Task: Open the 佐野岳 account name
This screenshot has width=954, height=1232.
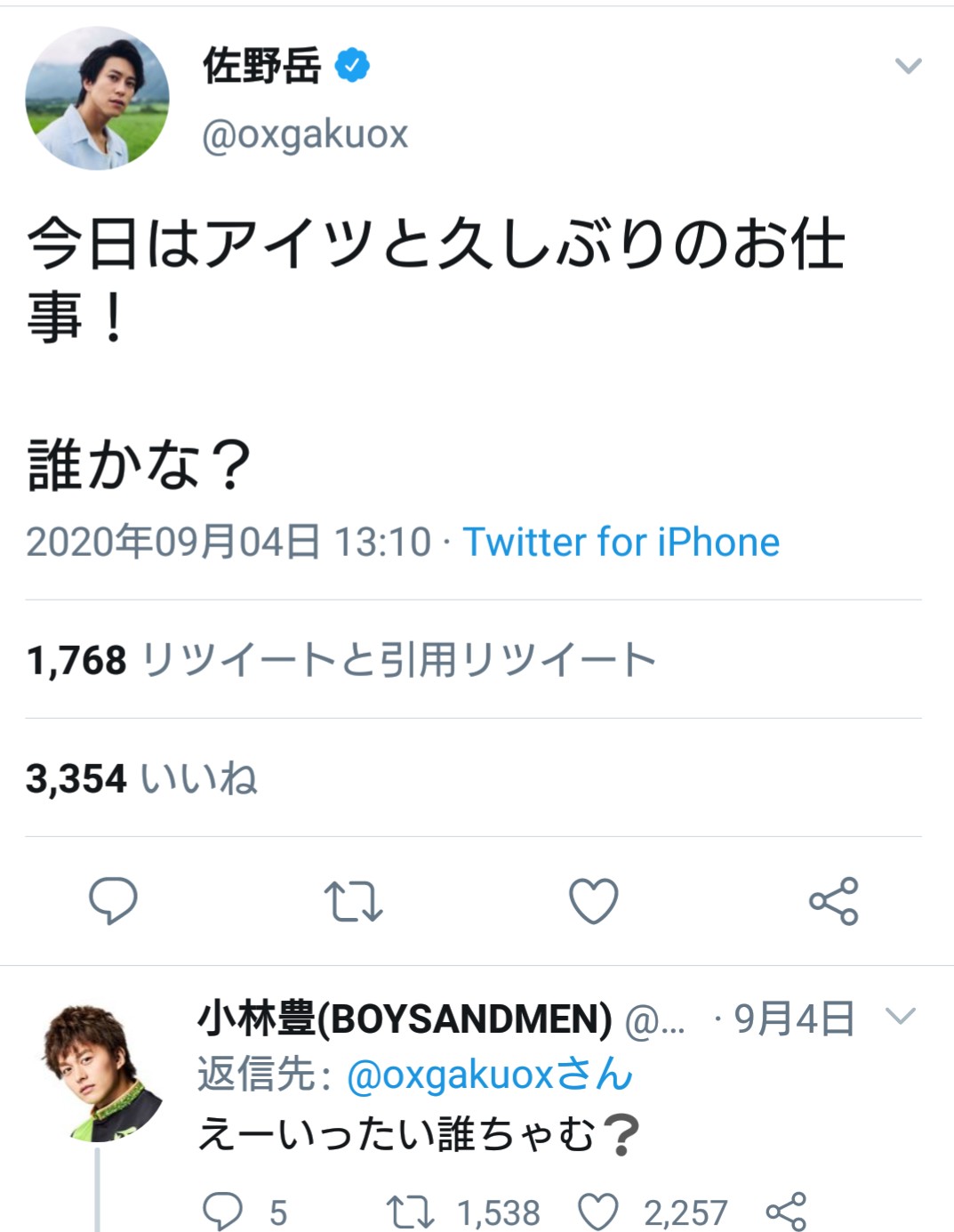Action: coord(261,66)
